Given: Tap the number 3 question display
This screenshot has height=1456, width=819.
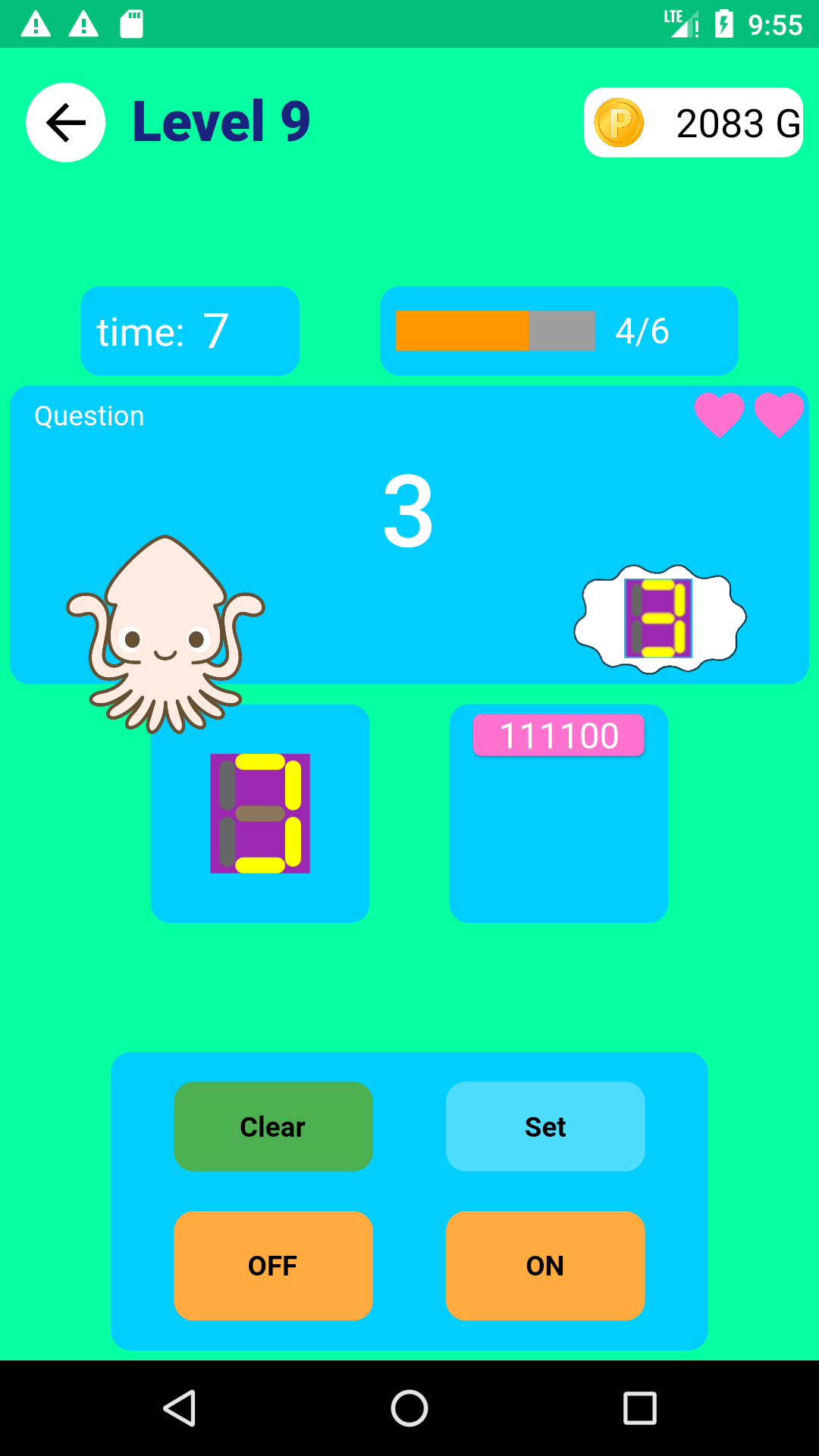Looking at the screenshot, I should (409, 508).
